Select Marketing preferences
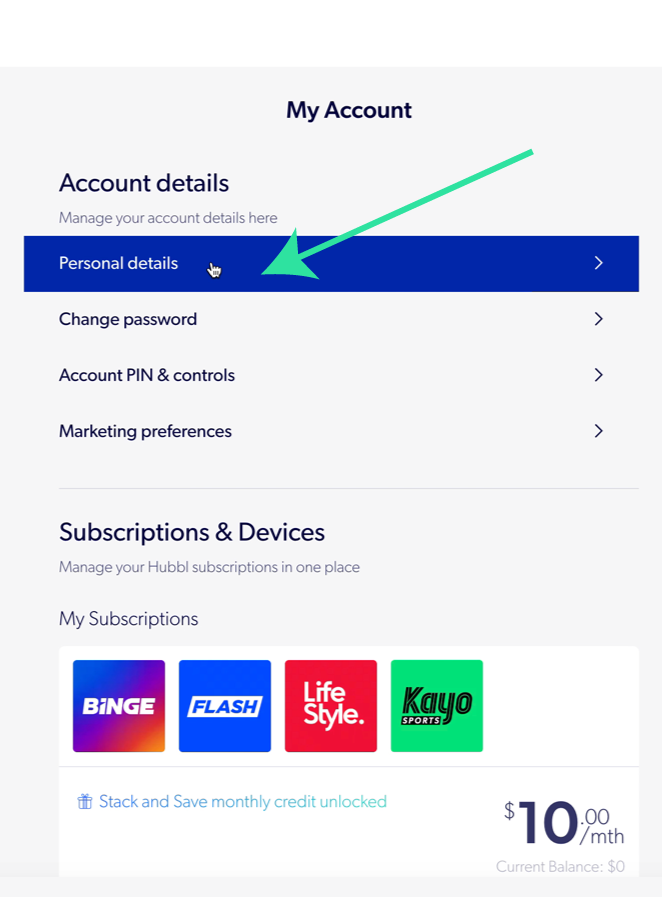Viewport: 662px width, 897px height. pyautogui.click(x=330, y=432)
